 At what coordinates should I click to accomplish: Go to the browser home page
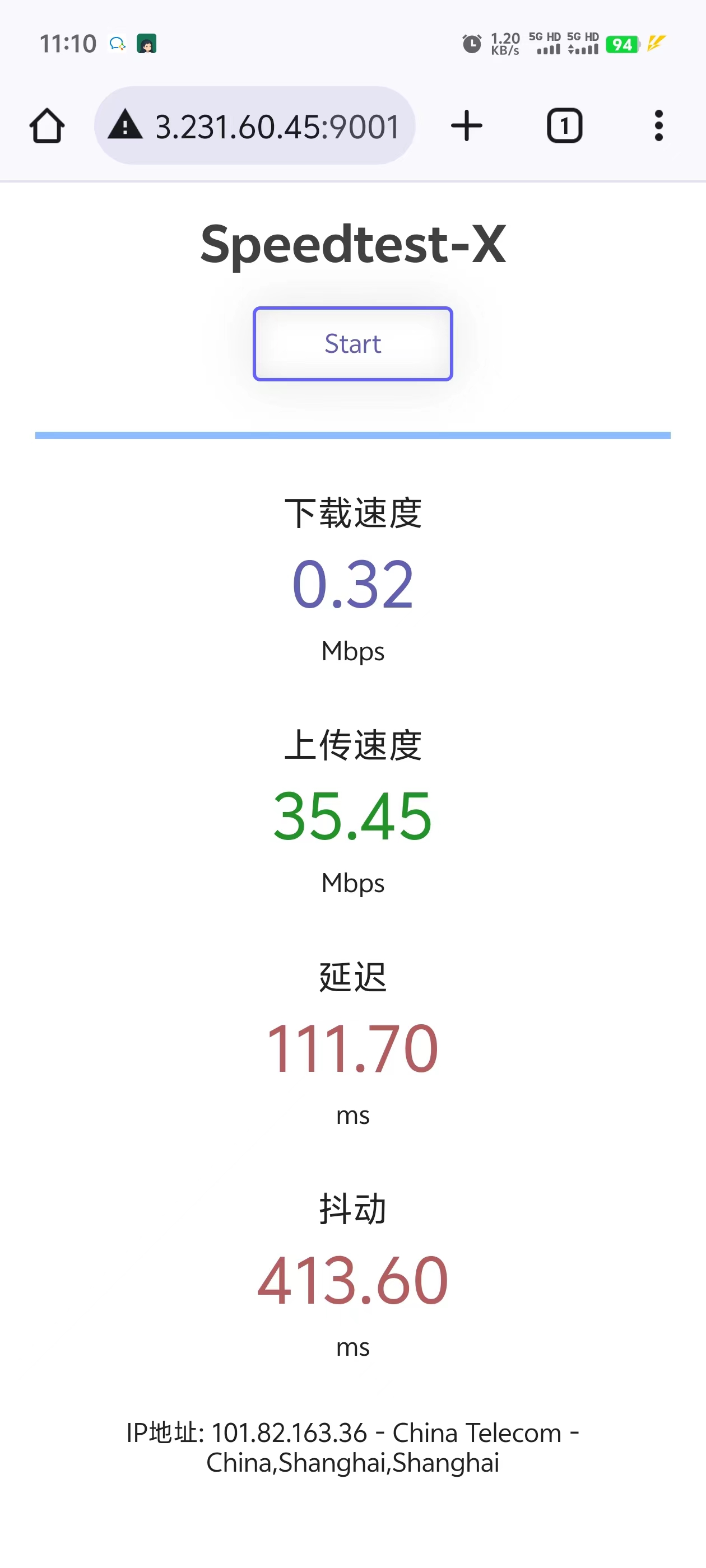[x=47, y=126]
